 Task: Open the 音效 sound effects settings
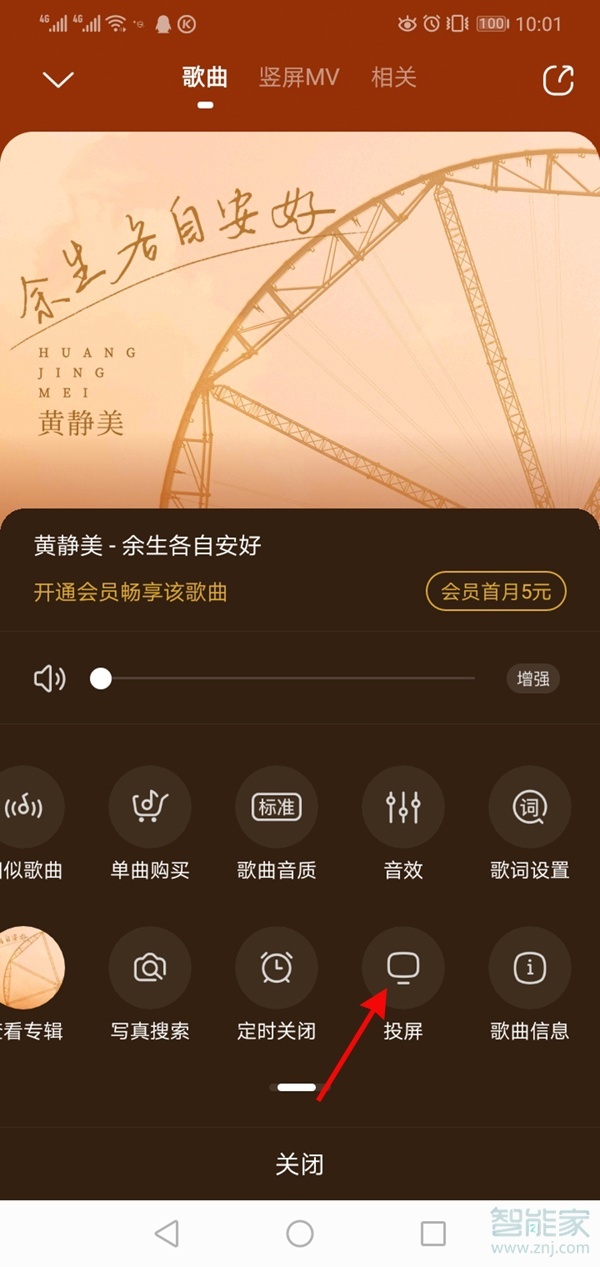[403, 807]
